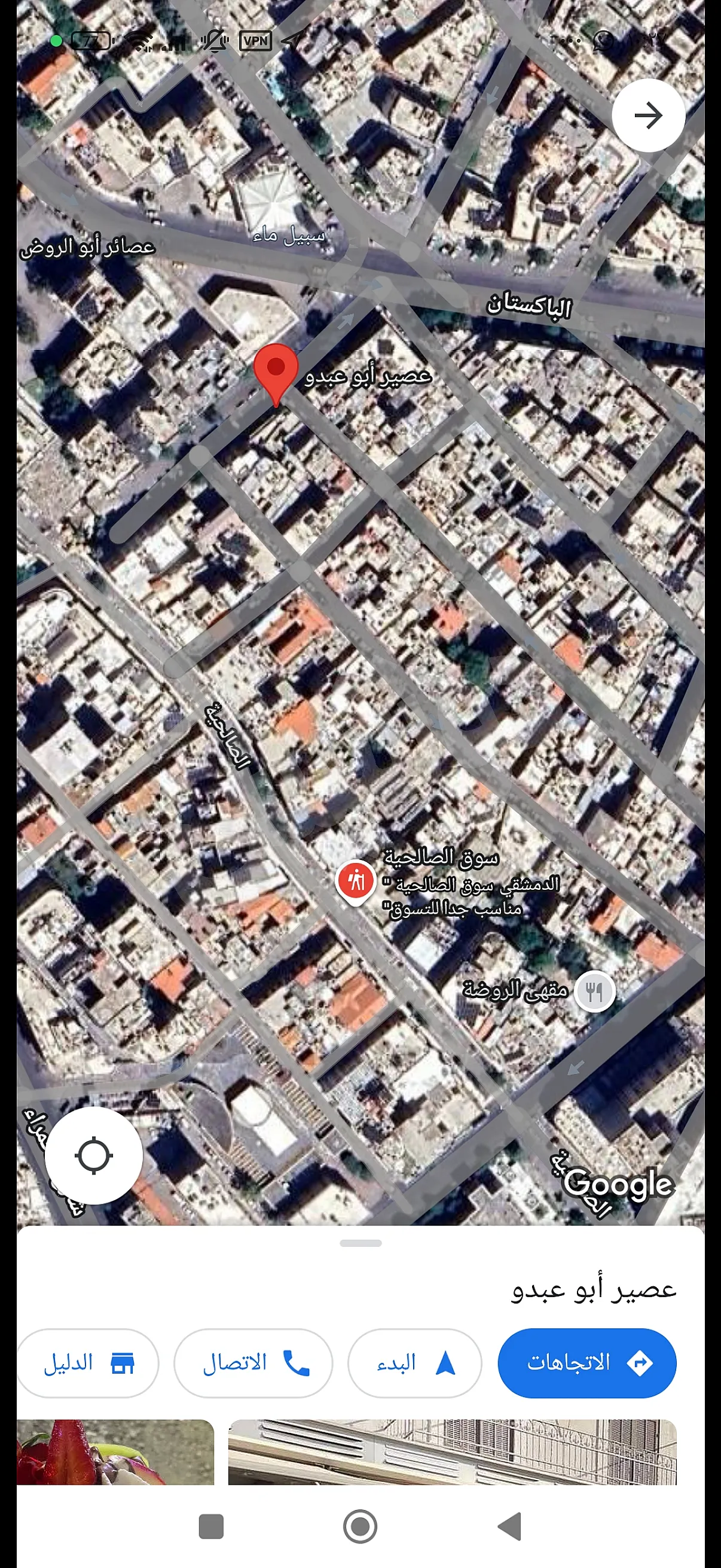
Task: Get directions with الاتجاهات button
Action: (x=586, y=1363)
